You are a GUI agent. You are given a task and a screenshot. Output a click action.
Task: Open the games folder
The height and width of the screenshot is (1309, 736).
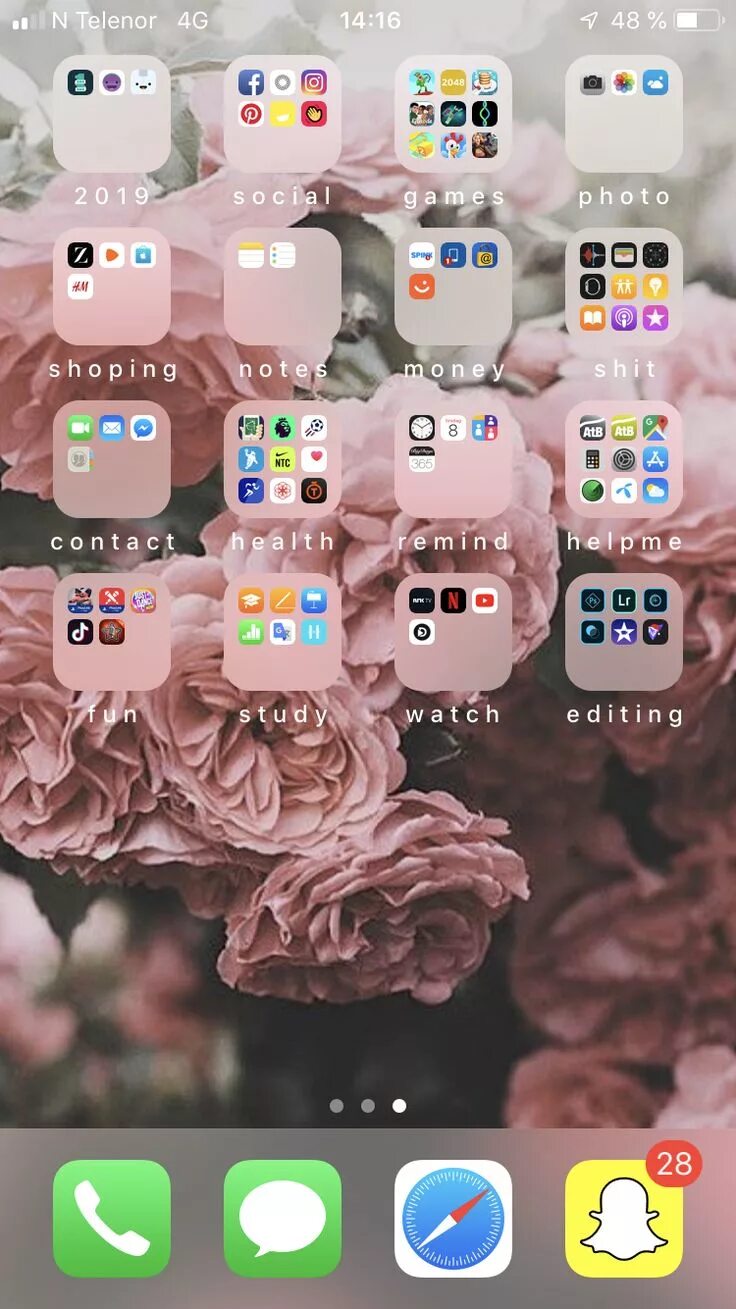point(453,115)
